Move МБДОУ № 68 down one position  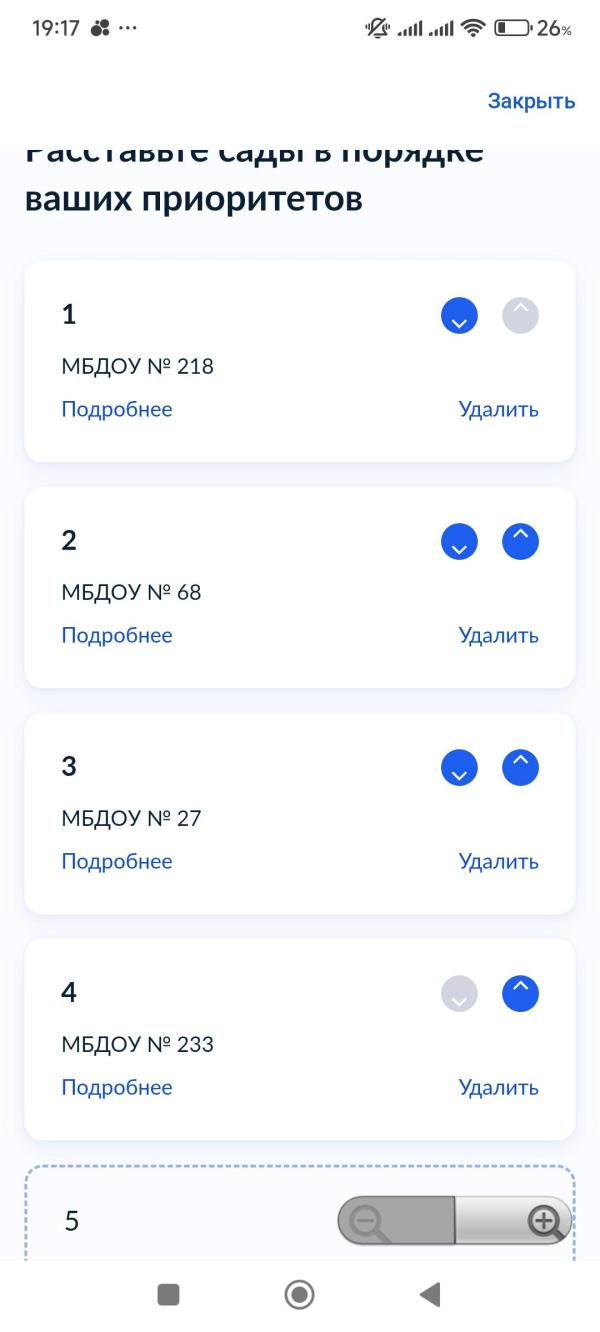click(460, 542)
